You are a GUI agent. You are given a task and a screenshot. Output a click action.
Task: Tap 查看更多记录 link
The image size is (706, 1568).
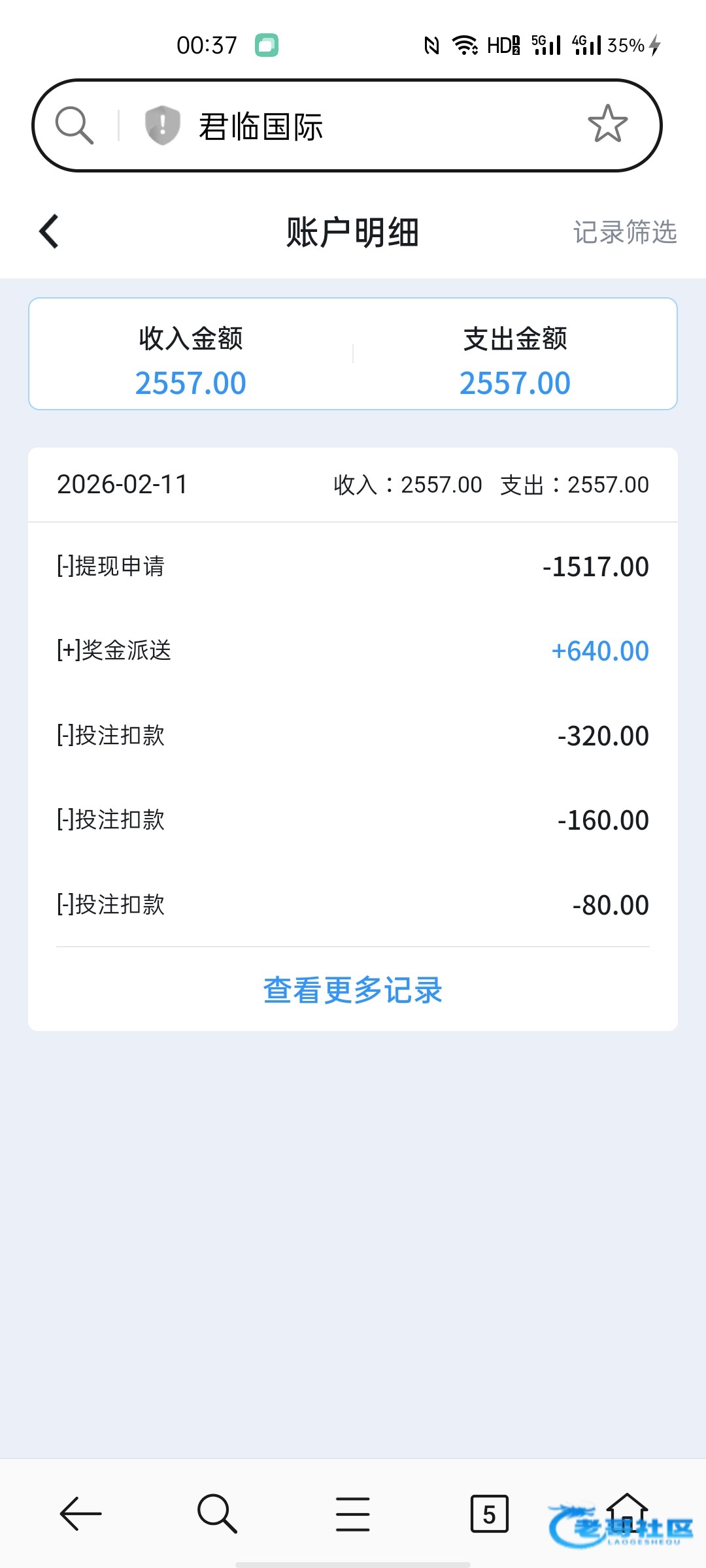pos(353,990)
